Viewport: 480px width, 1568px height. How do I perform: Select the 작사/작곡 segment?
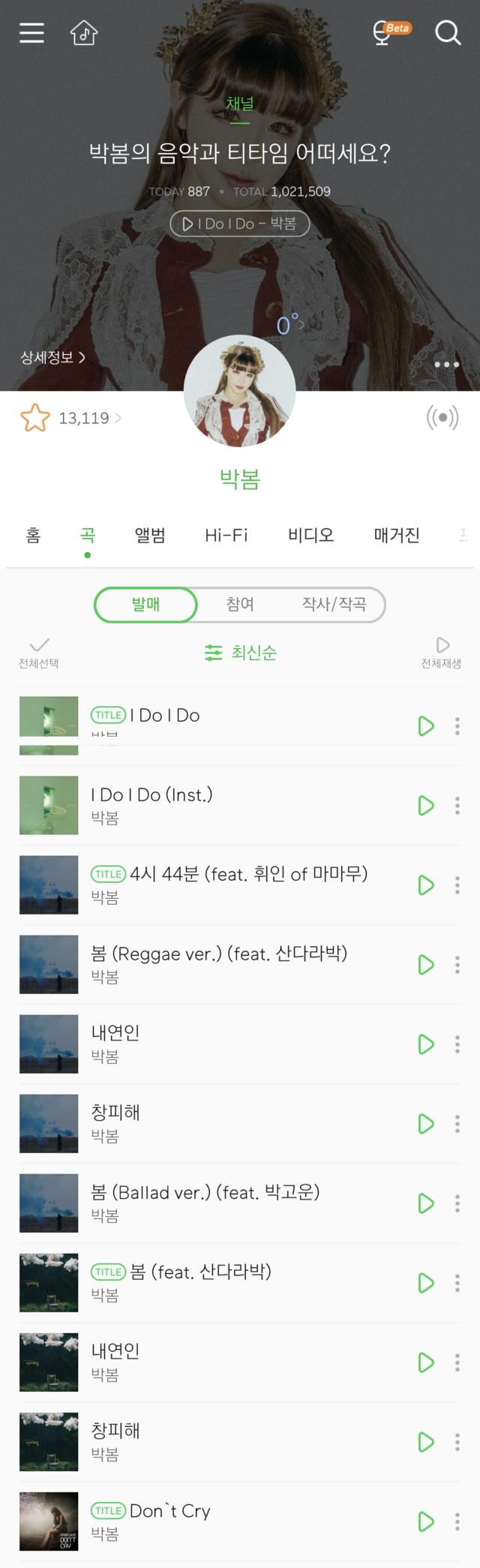tap(334, 605)
